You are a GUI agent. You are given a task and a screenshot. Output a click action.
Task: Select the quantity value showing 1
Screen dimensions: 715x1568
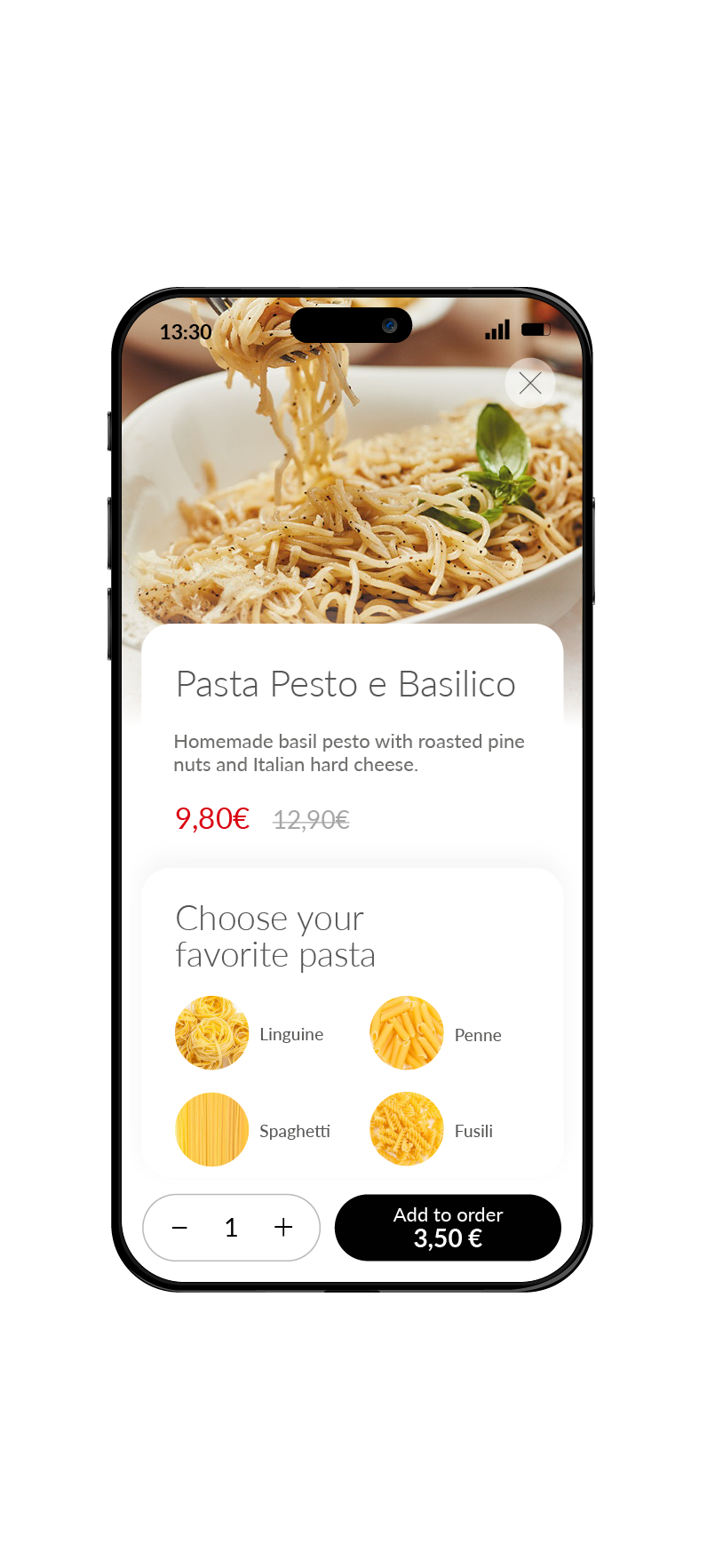[231, 1228]
